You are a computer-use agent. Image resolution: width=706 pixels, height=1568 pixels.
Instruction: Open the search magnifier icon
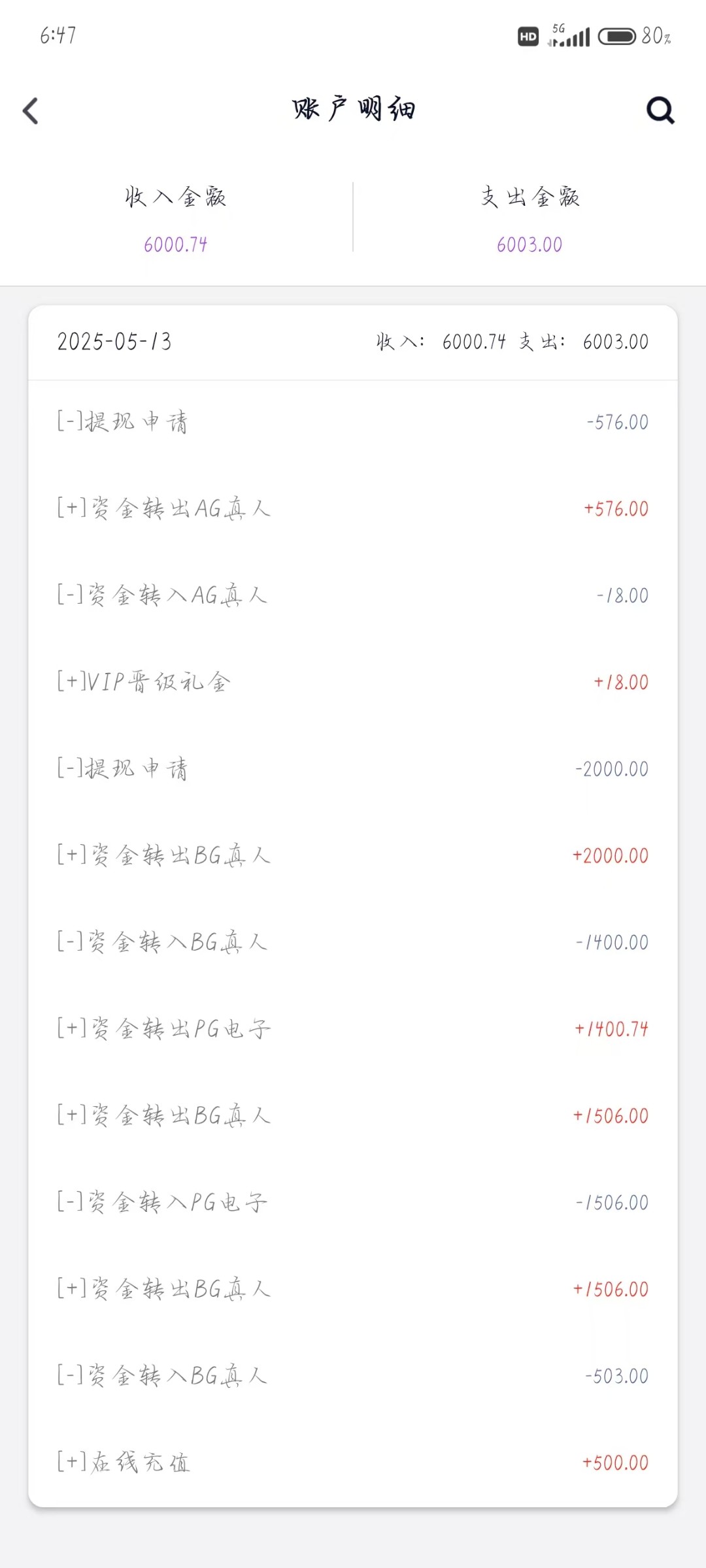(660, 110)
